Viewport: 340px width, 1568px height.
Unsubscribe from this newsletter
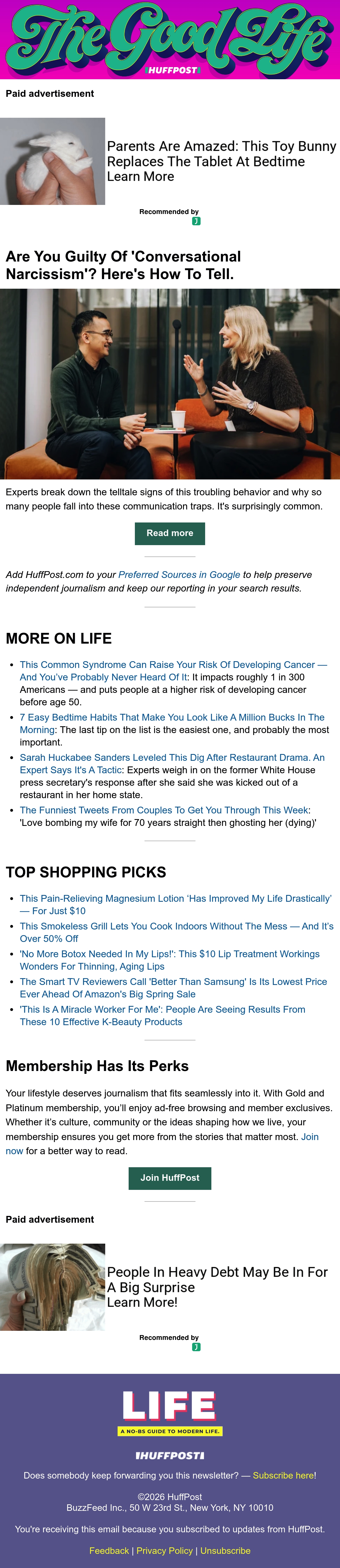click(226, 1550)
